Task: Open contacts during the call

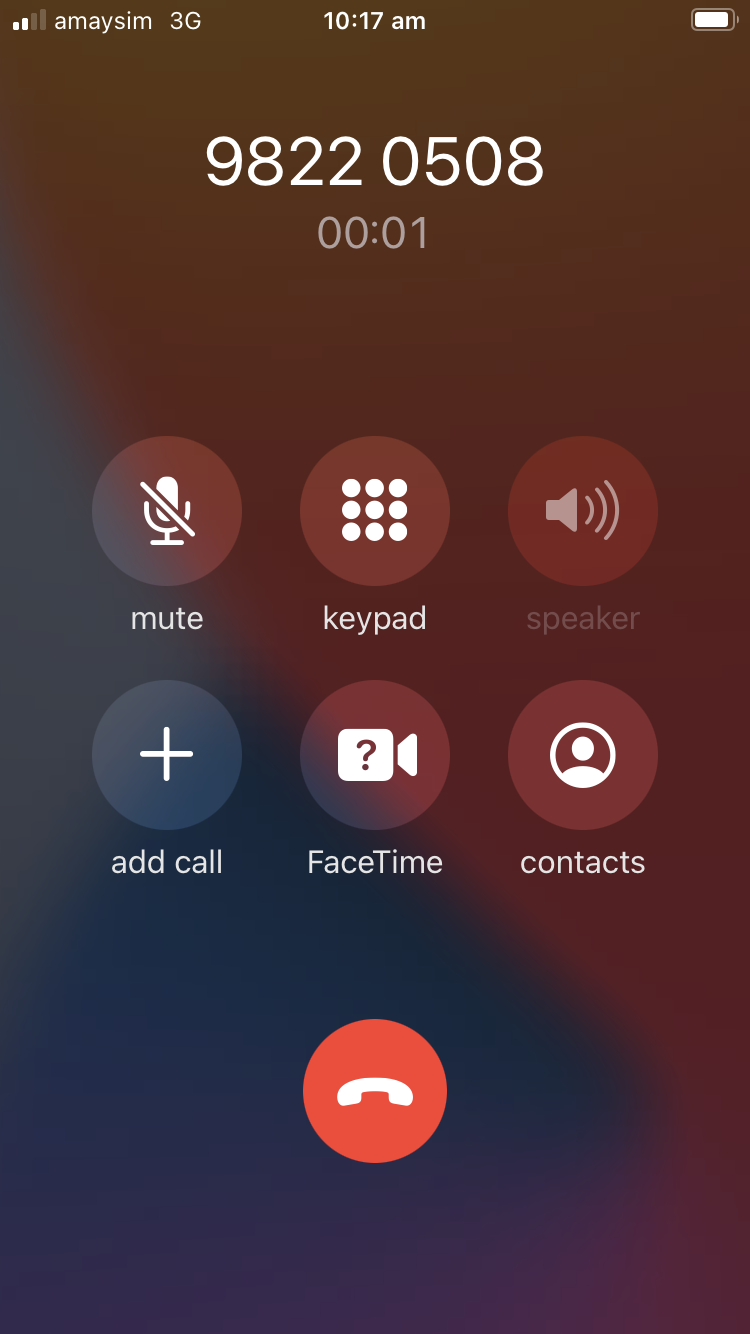Action: (583, 754)
